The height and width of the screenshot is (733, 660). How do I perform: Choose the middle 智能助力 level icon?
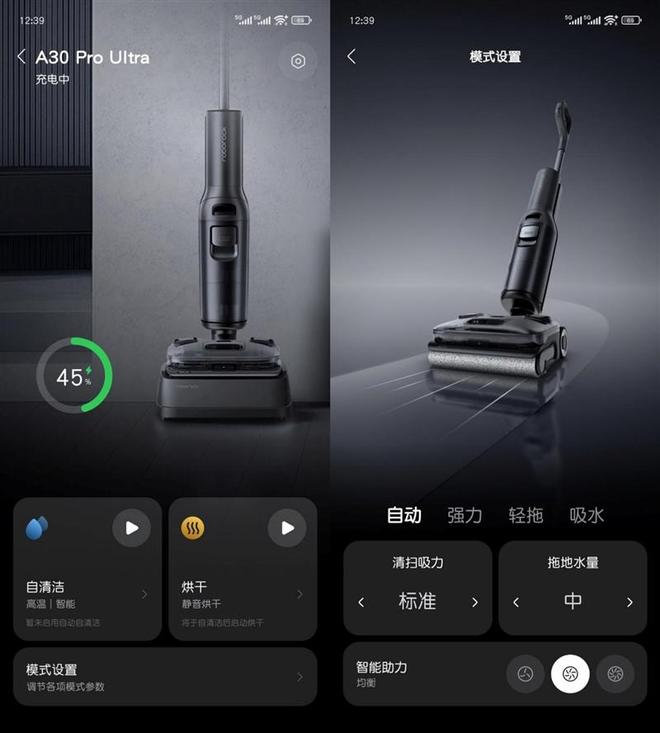pos(570,674)
